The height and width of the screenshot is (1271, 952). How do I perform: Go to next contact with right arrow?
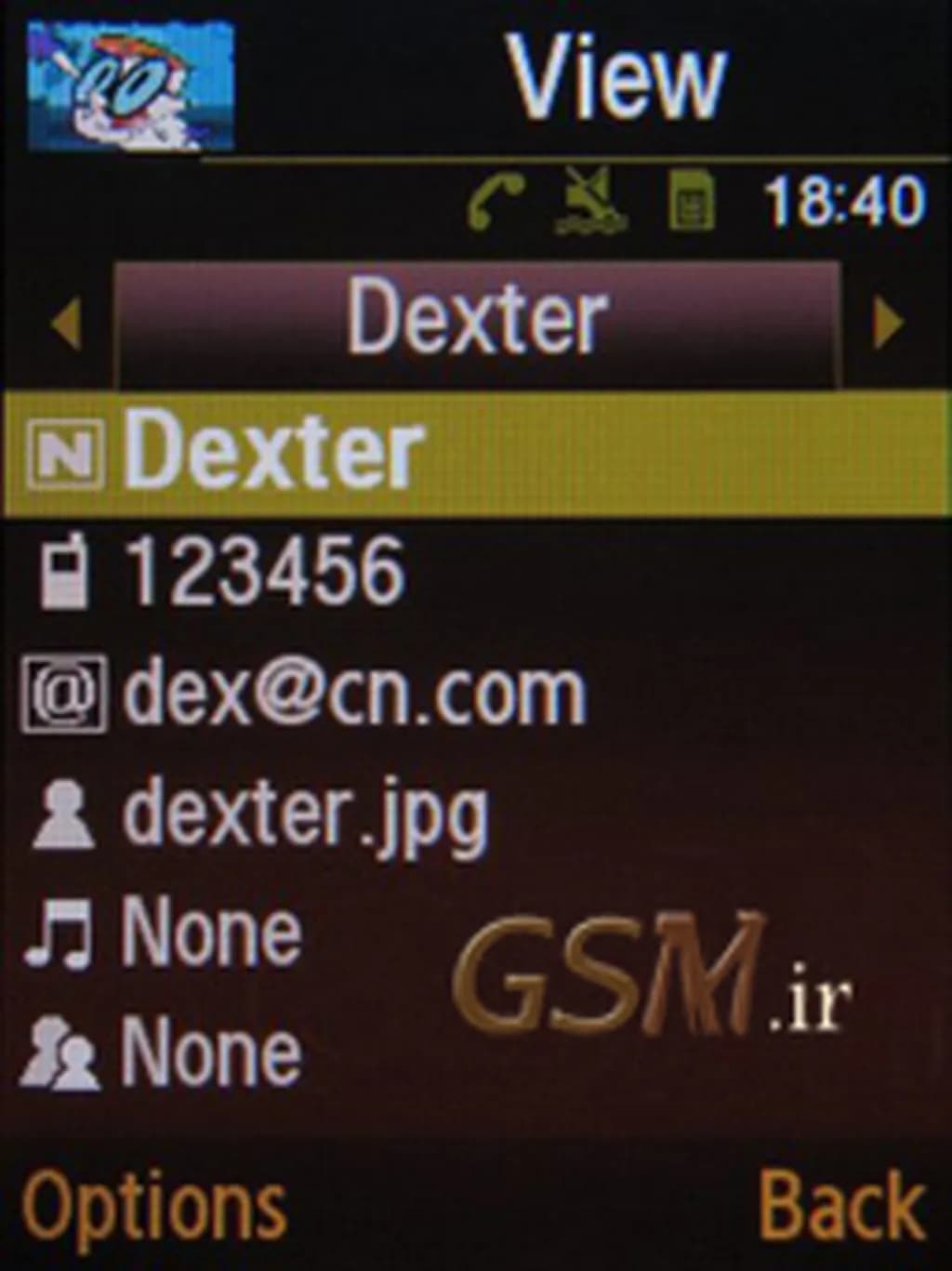click(x=888, y=324)
